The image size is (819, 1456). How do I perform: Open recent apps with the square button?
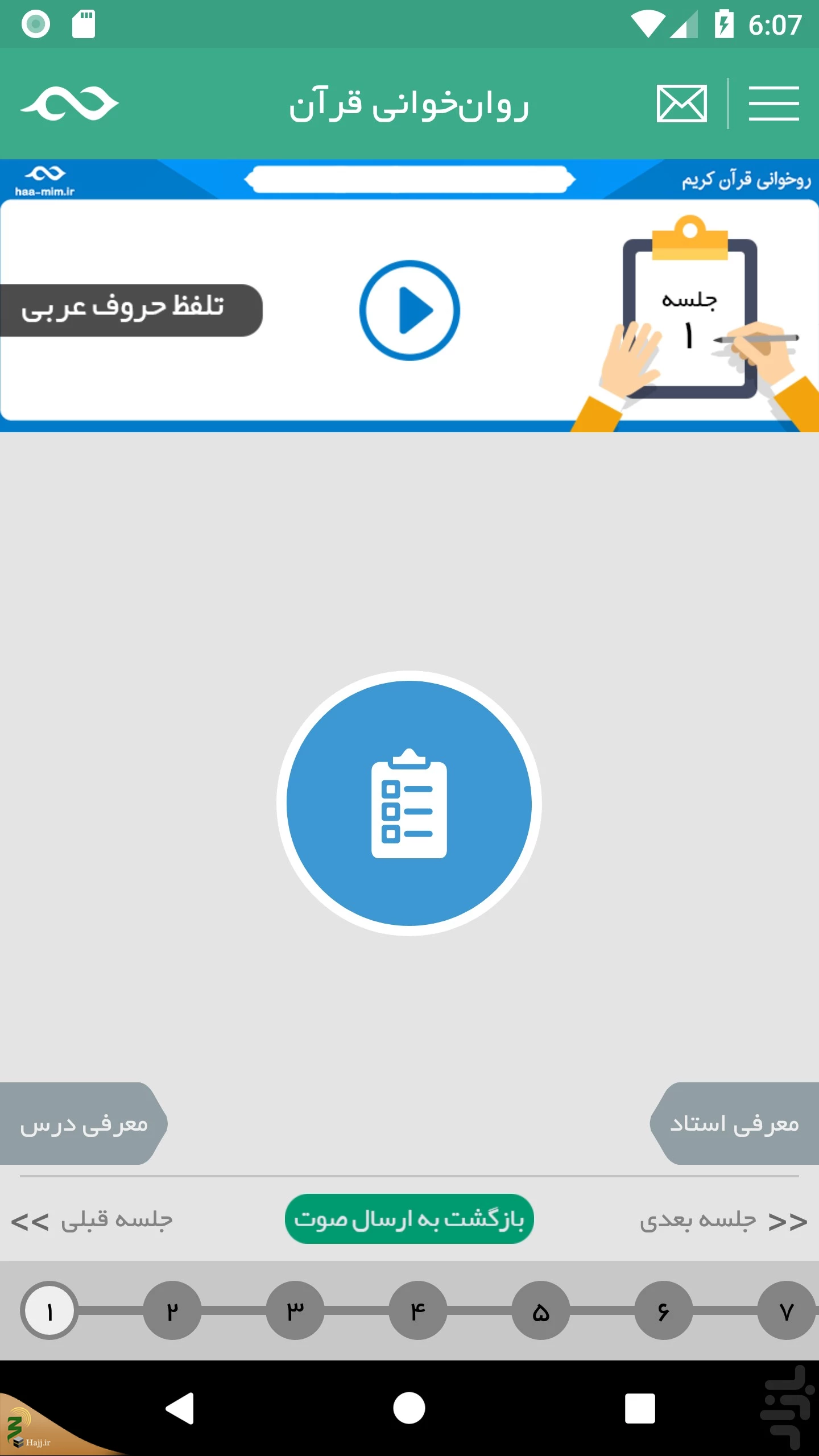(x=640, y=1408)
